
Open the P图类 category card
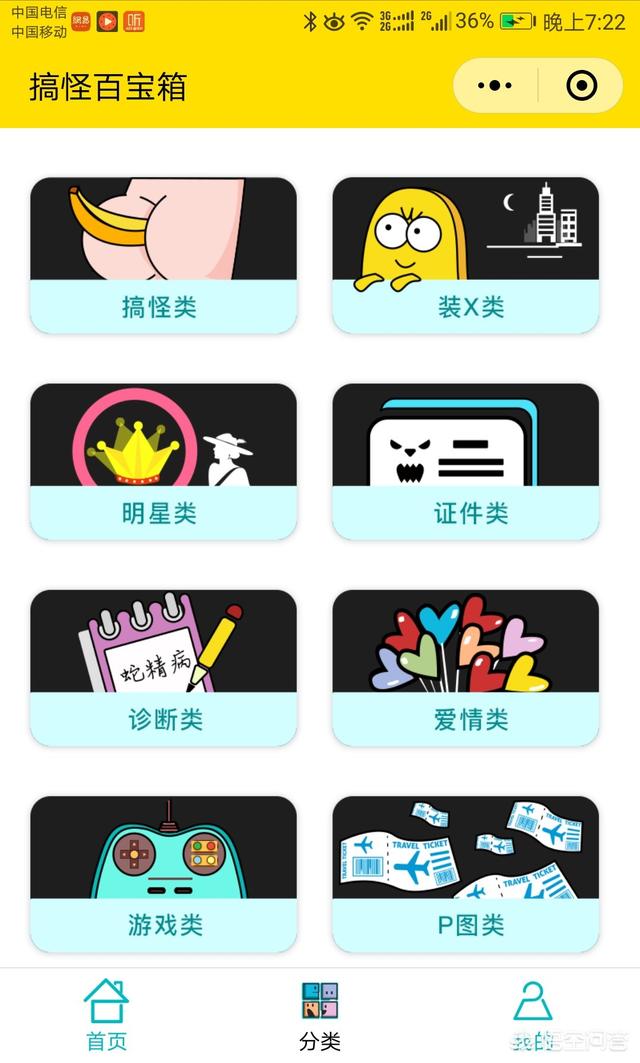coord(465,874)
